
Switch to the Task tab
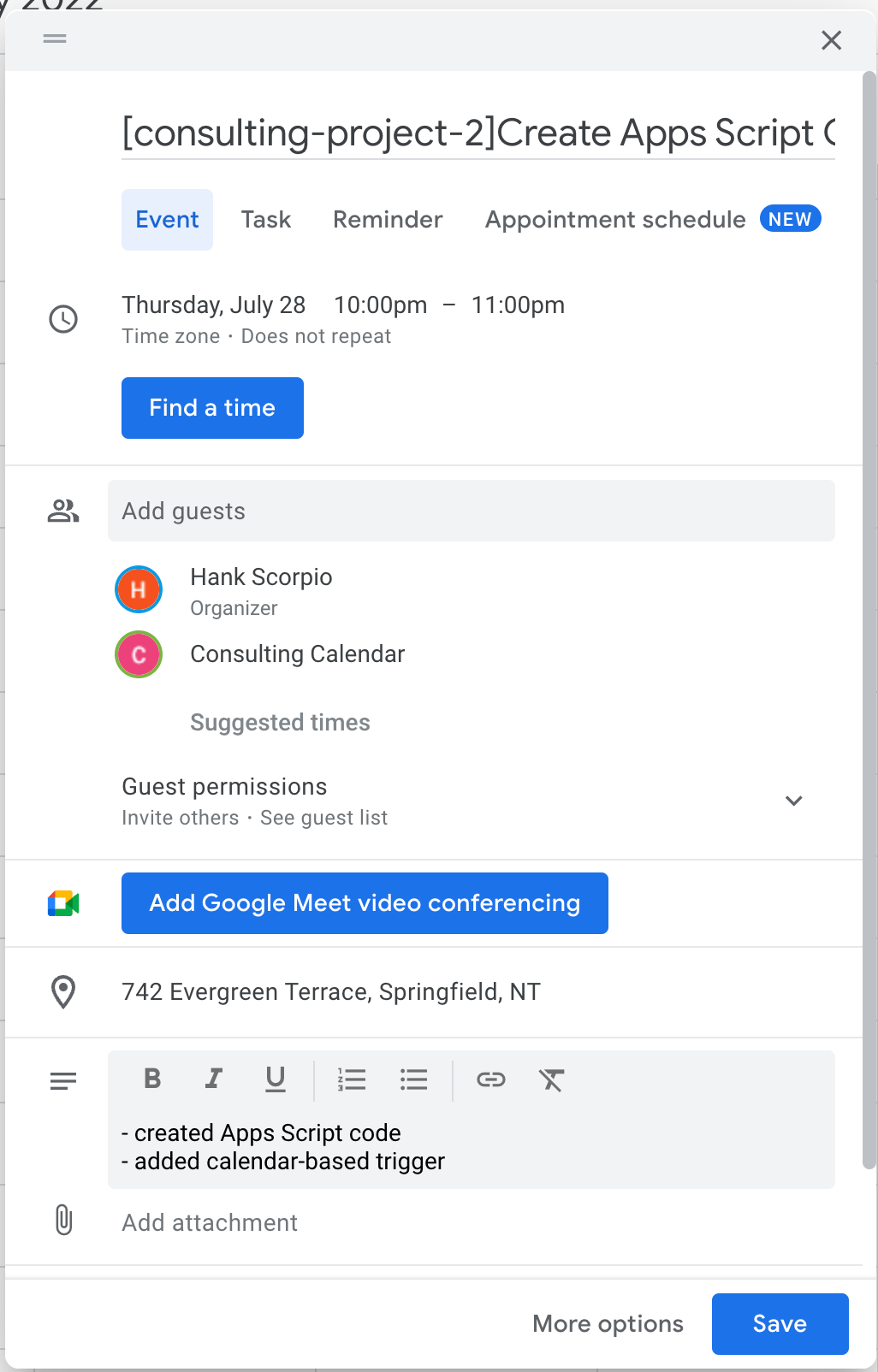point(265,220)
